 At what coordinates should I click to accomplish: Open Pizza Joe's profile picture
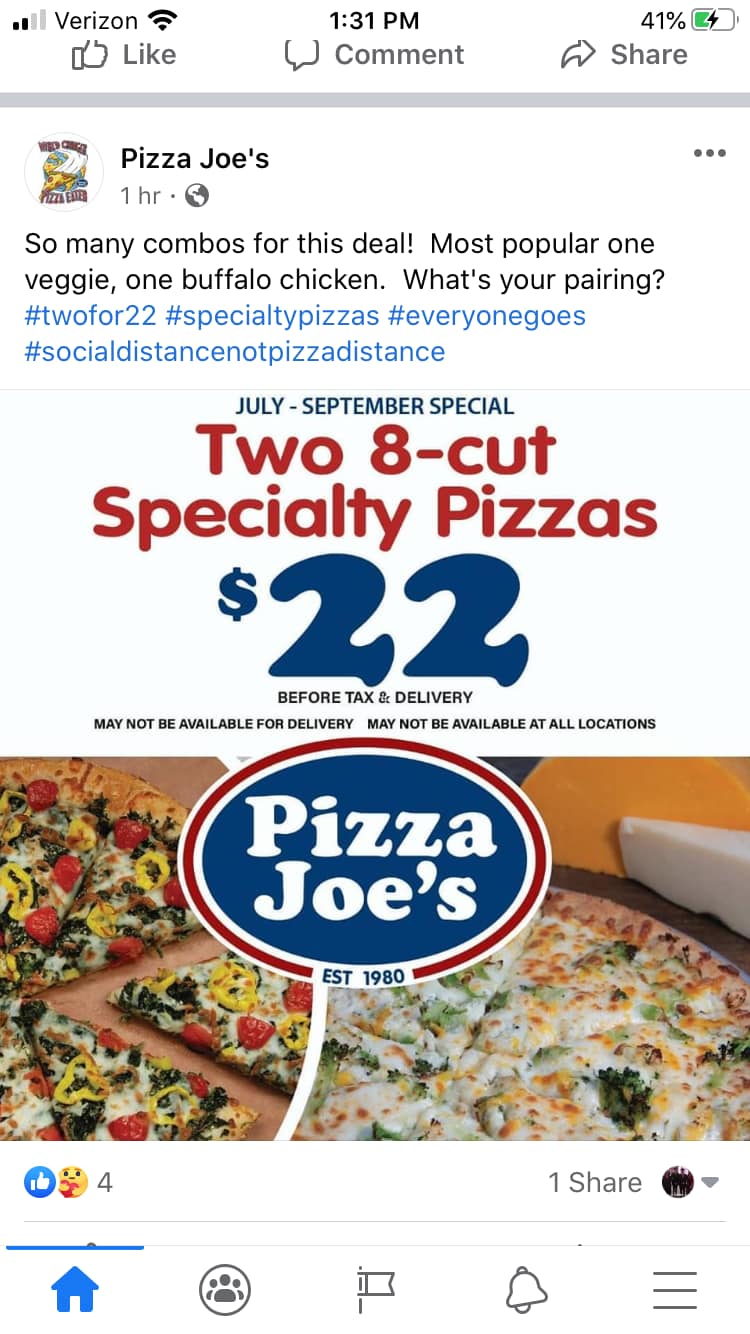click(63, 172)
